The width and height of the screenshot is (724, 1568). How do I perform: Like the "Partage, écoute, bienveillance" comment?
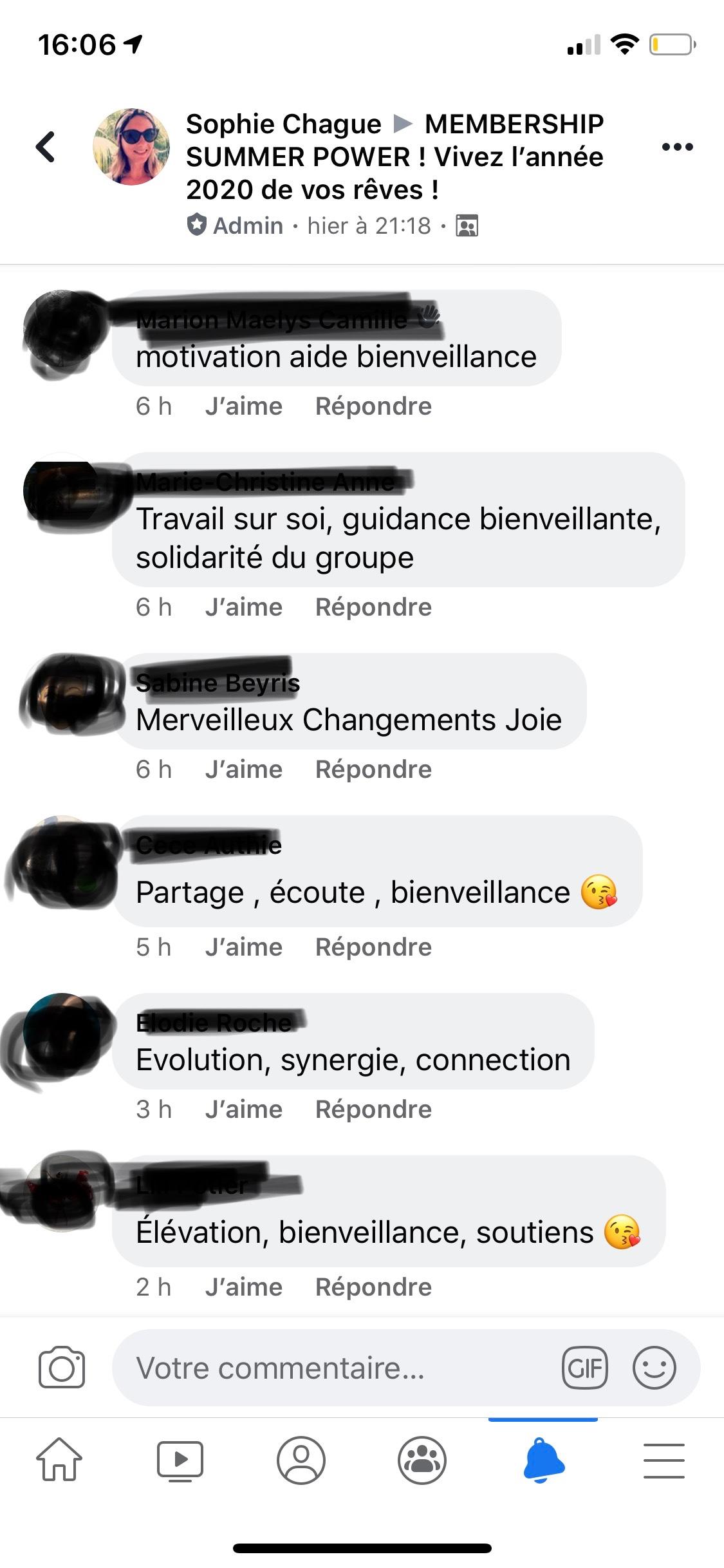pyautogui.click(x=243, y=947)
